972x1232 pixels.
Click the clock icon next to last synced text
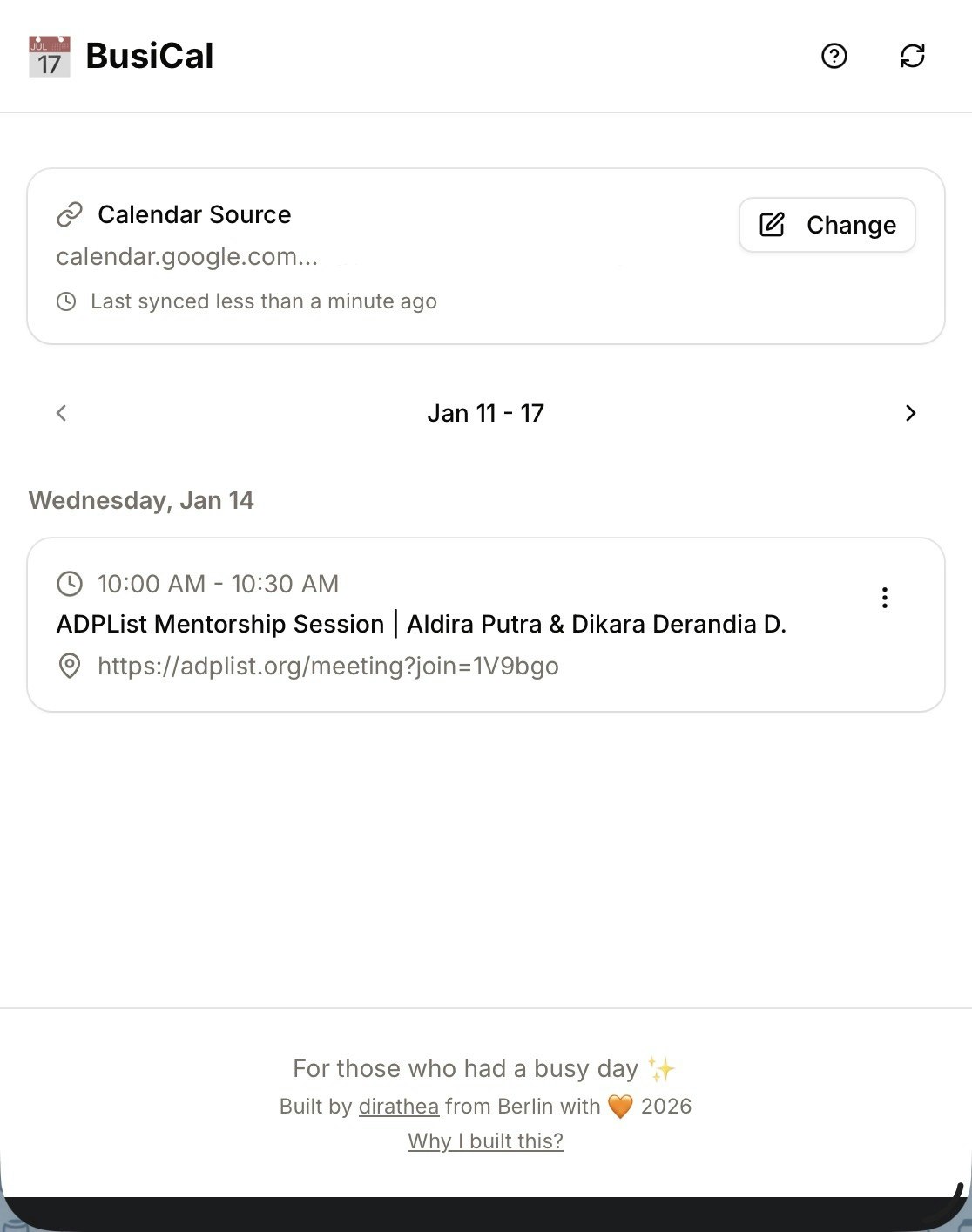68,301
